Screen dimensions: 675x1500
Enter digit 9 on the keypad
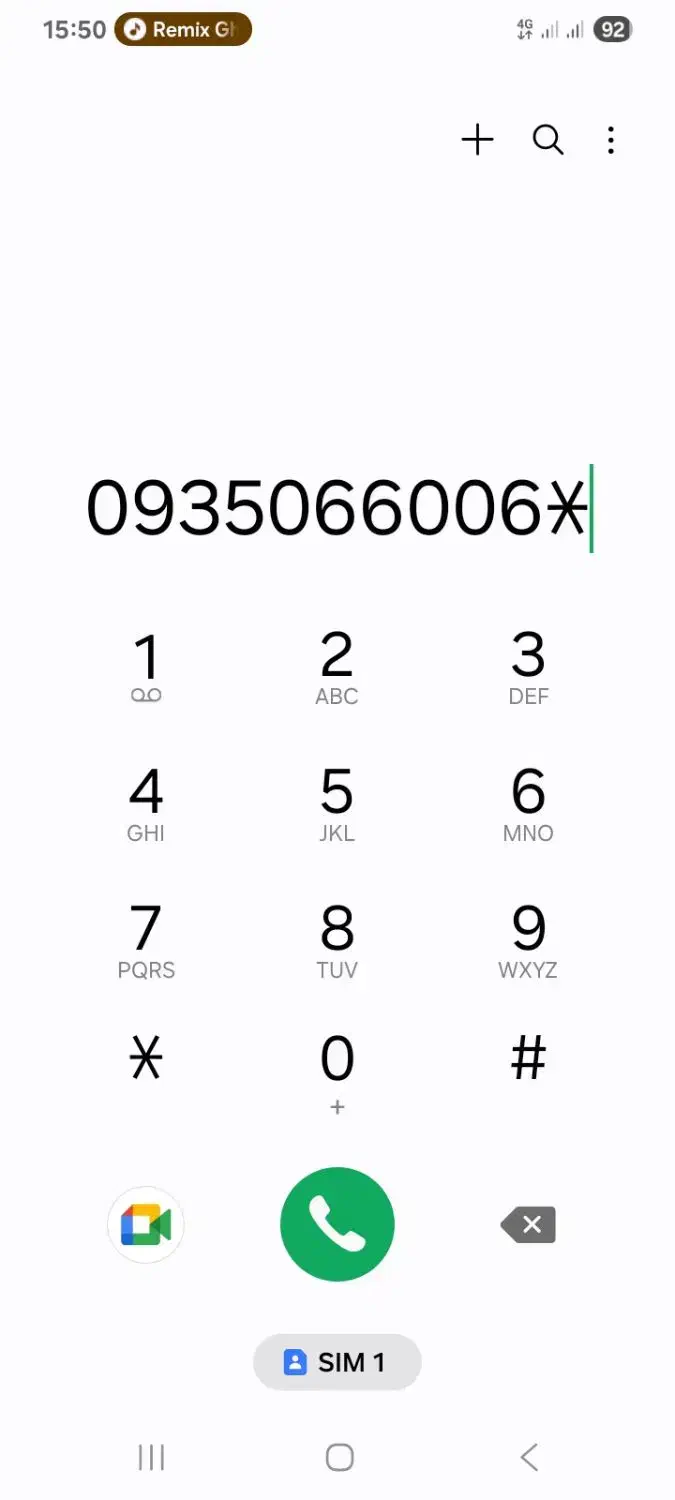coord(528,940)
